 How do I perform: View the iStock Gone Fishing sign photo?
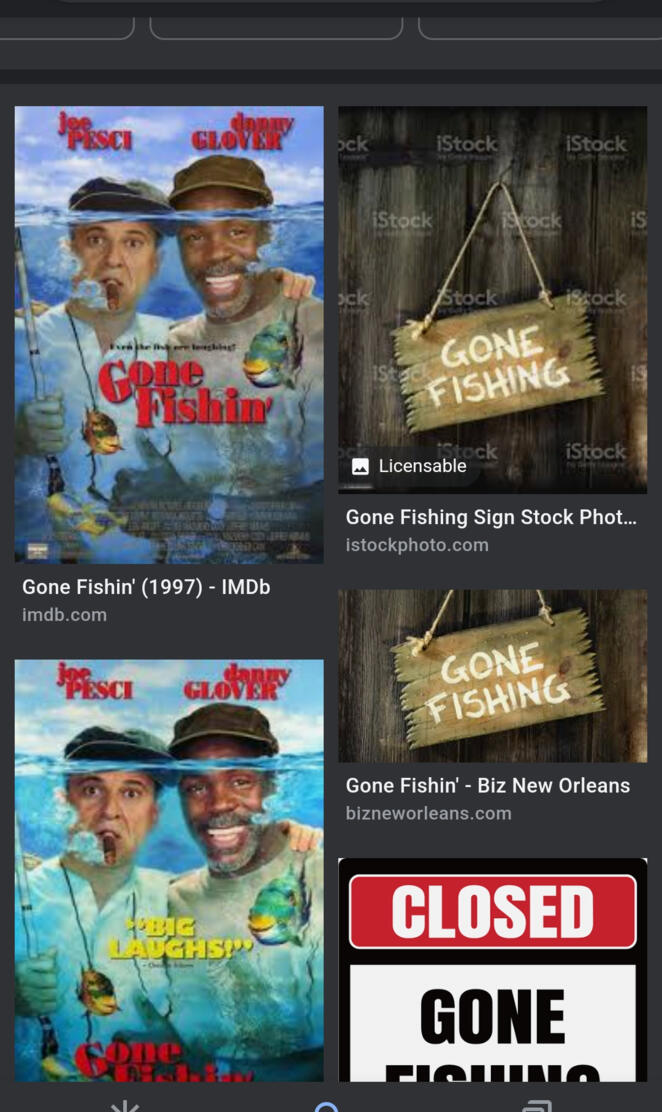pos(492,300)
